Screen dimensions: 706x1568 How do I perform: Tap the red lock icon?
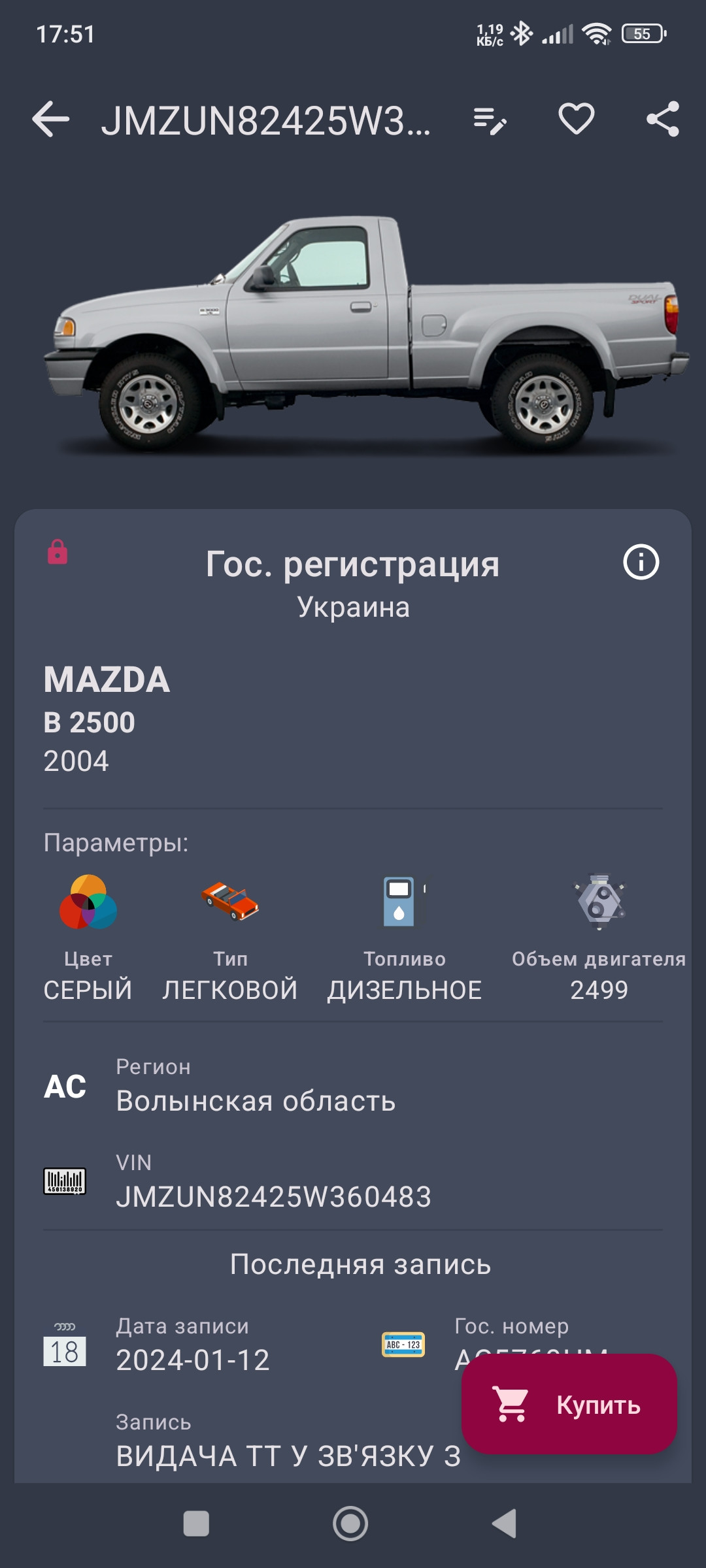click(58, 552)
